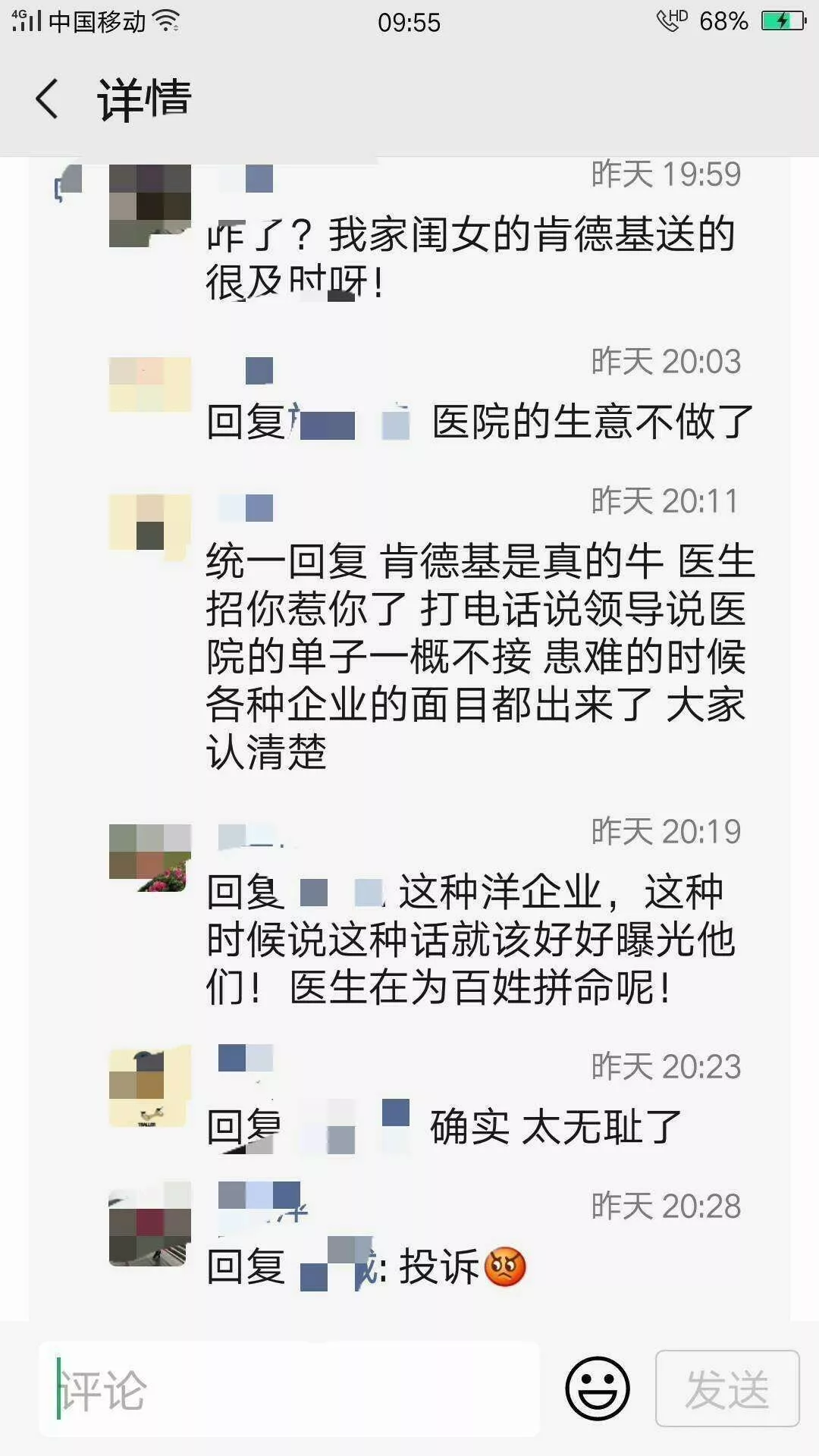Tap the 发送 send button
819x1456 pixels.
726,1389
